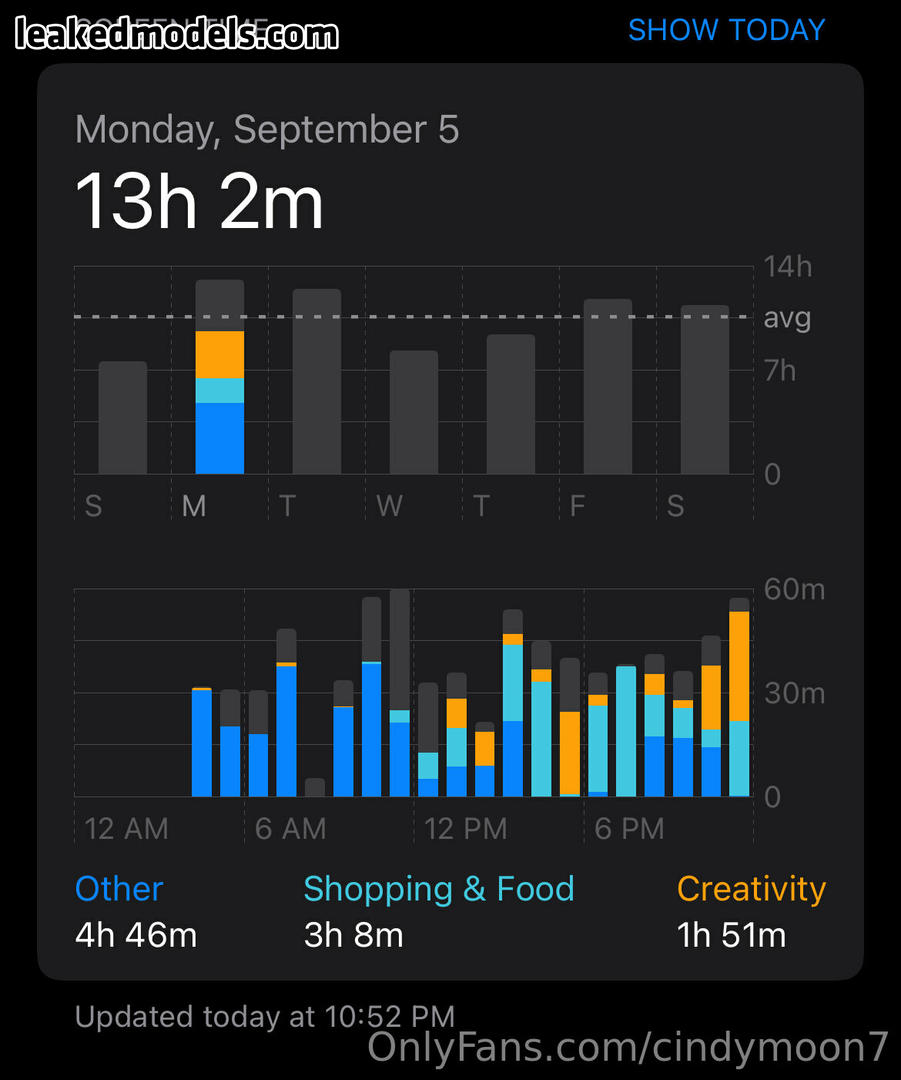This screenshot has height=1080, width=901.
Task: Tap the Show Today button
Action: (x=726, y=30)
